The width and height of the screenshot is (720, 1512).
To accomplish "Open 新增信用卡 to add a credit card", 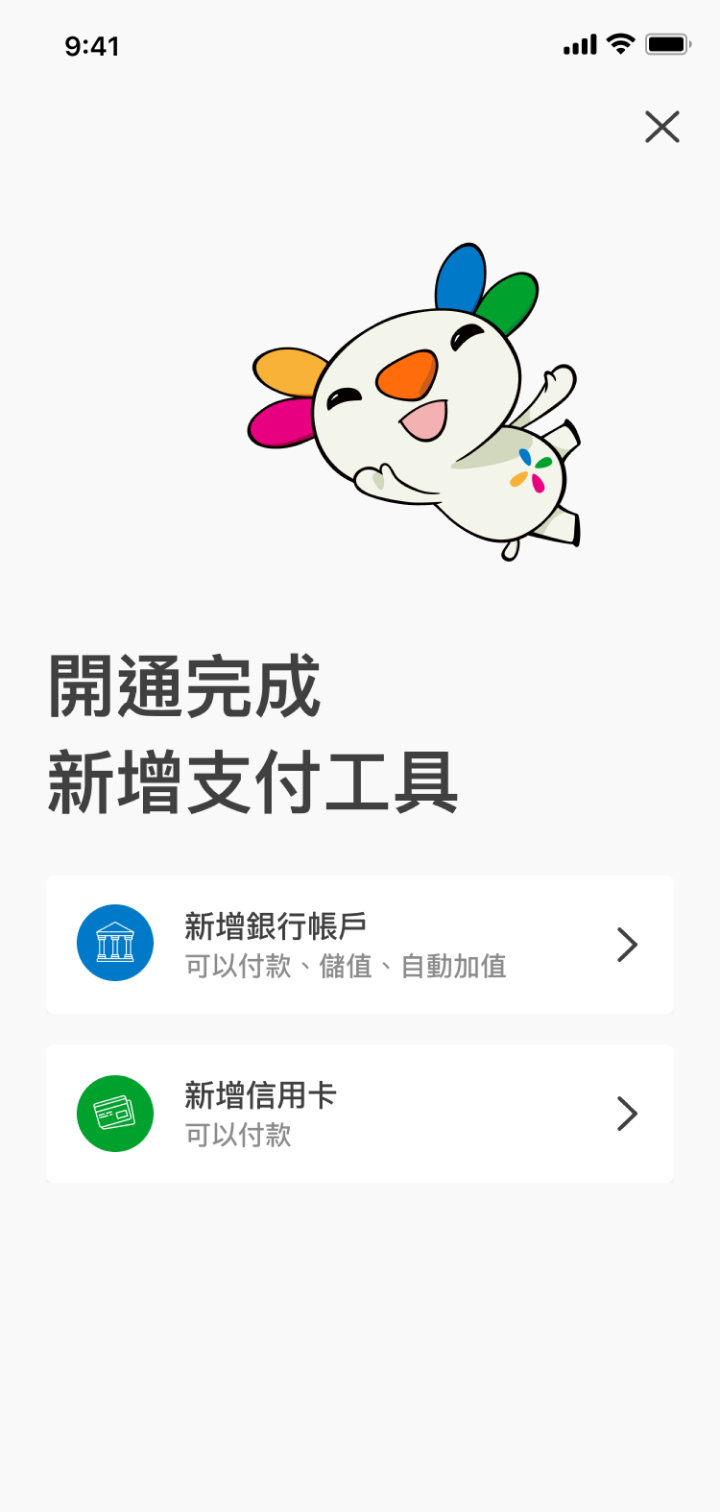I will 360,1113.
